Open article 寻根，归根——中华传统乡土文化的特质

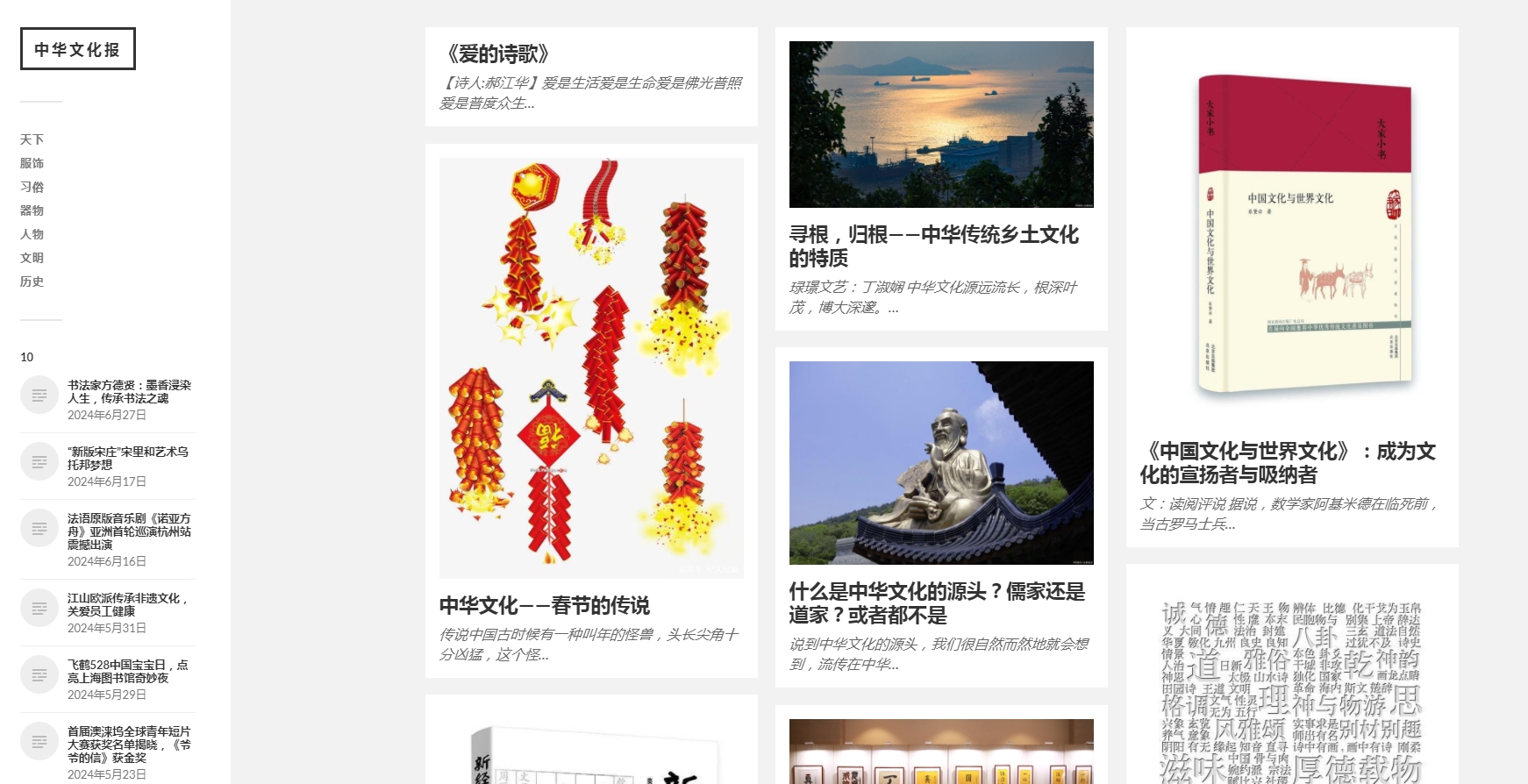click(x=933, y=246)
